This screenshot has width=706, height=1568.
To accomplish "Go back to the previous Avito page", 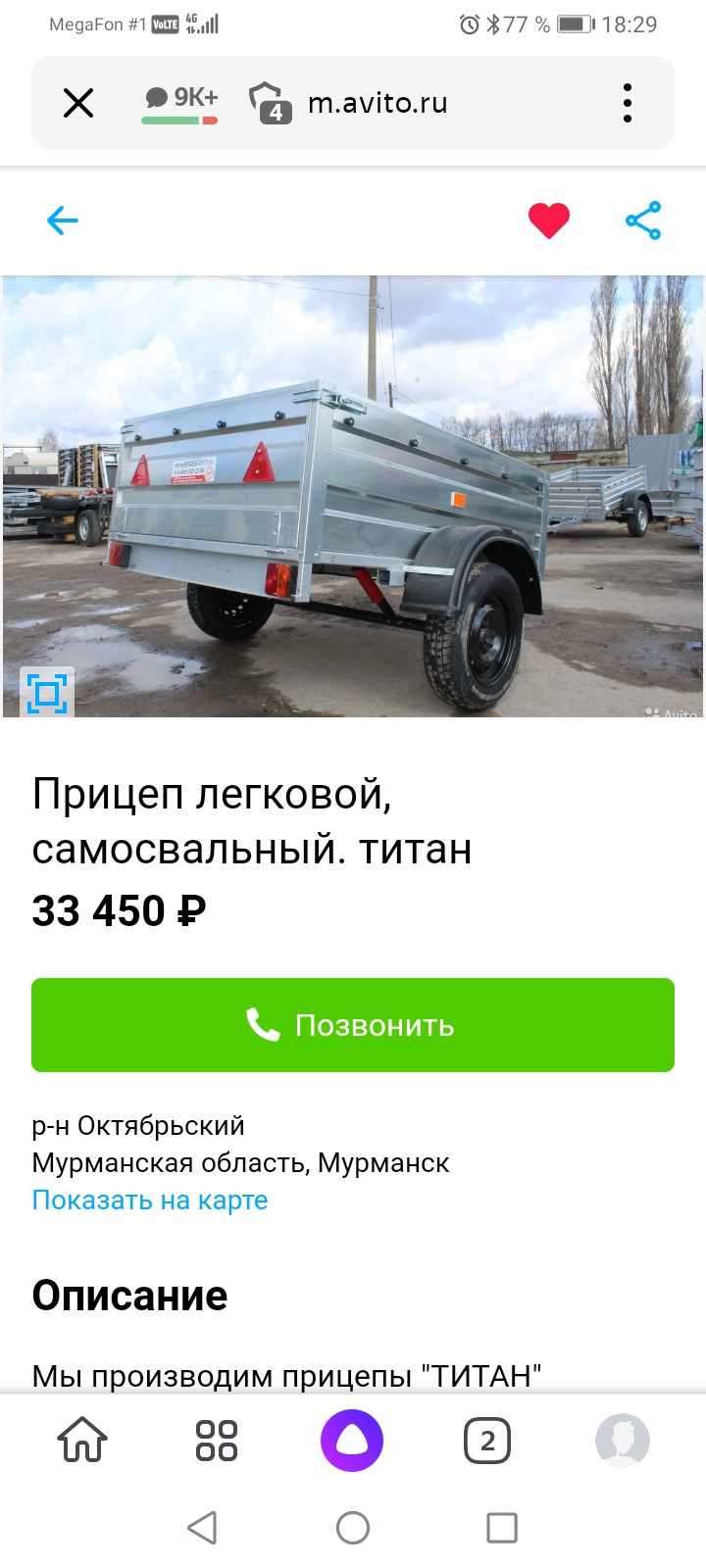I will [63, 220].
